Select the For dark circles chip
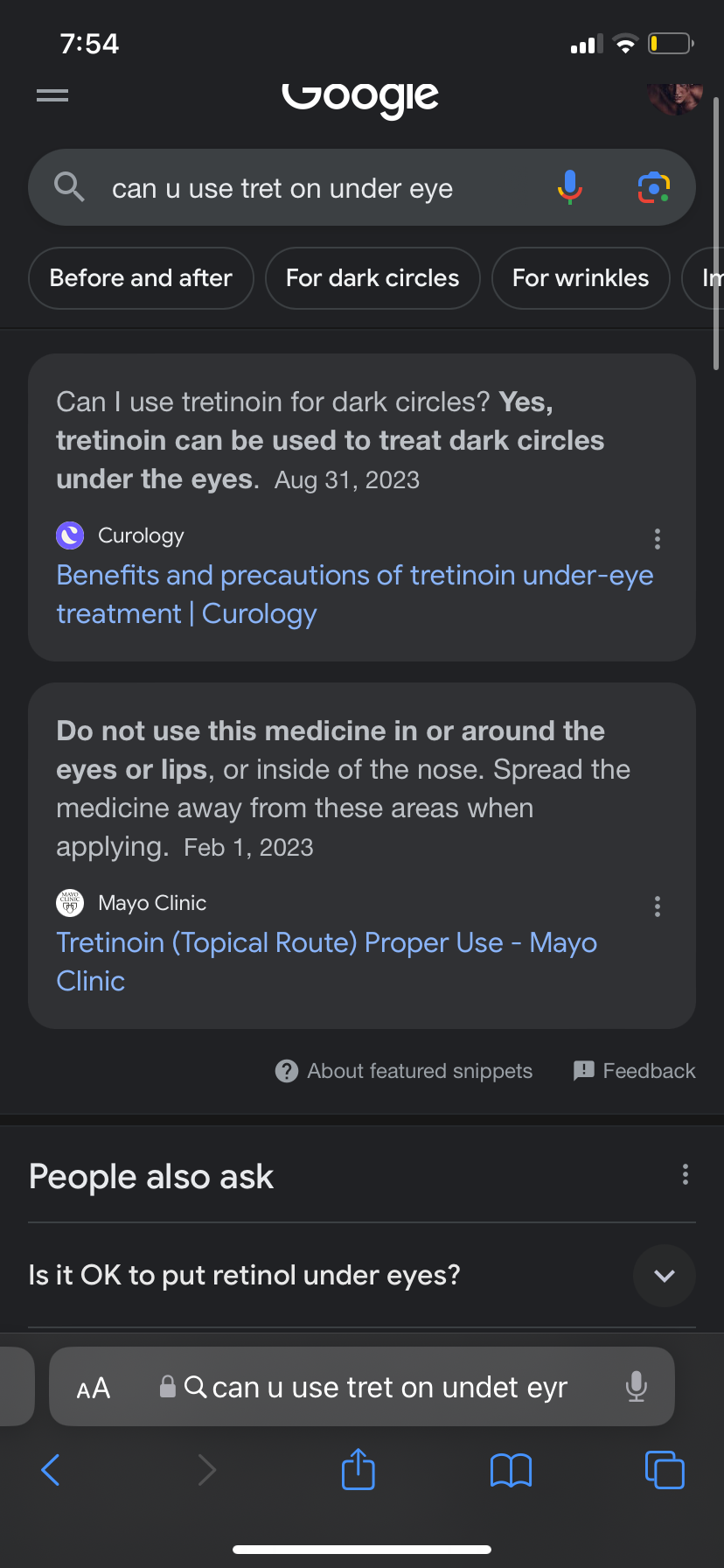The width and height of the screenshot is (724, 1568). pyautogui.click(x=372, y=278)
